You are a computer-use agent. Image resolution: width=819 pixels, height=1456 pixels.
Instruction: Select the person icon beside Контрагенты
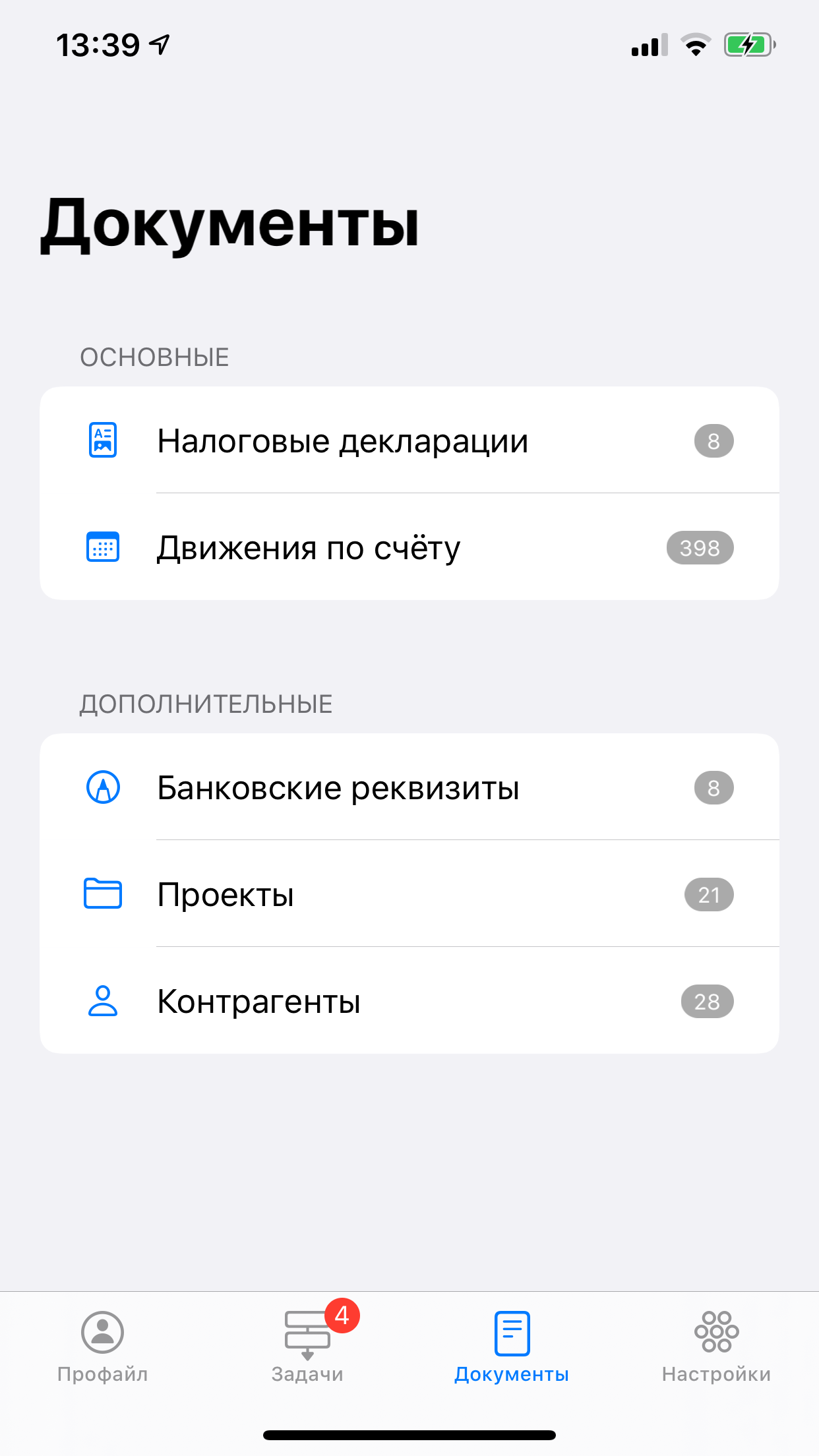coord(102,1001)
